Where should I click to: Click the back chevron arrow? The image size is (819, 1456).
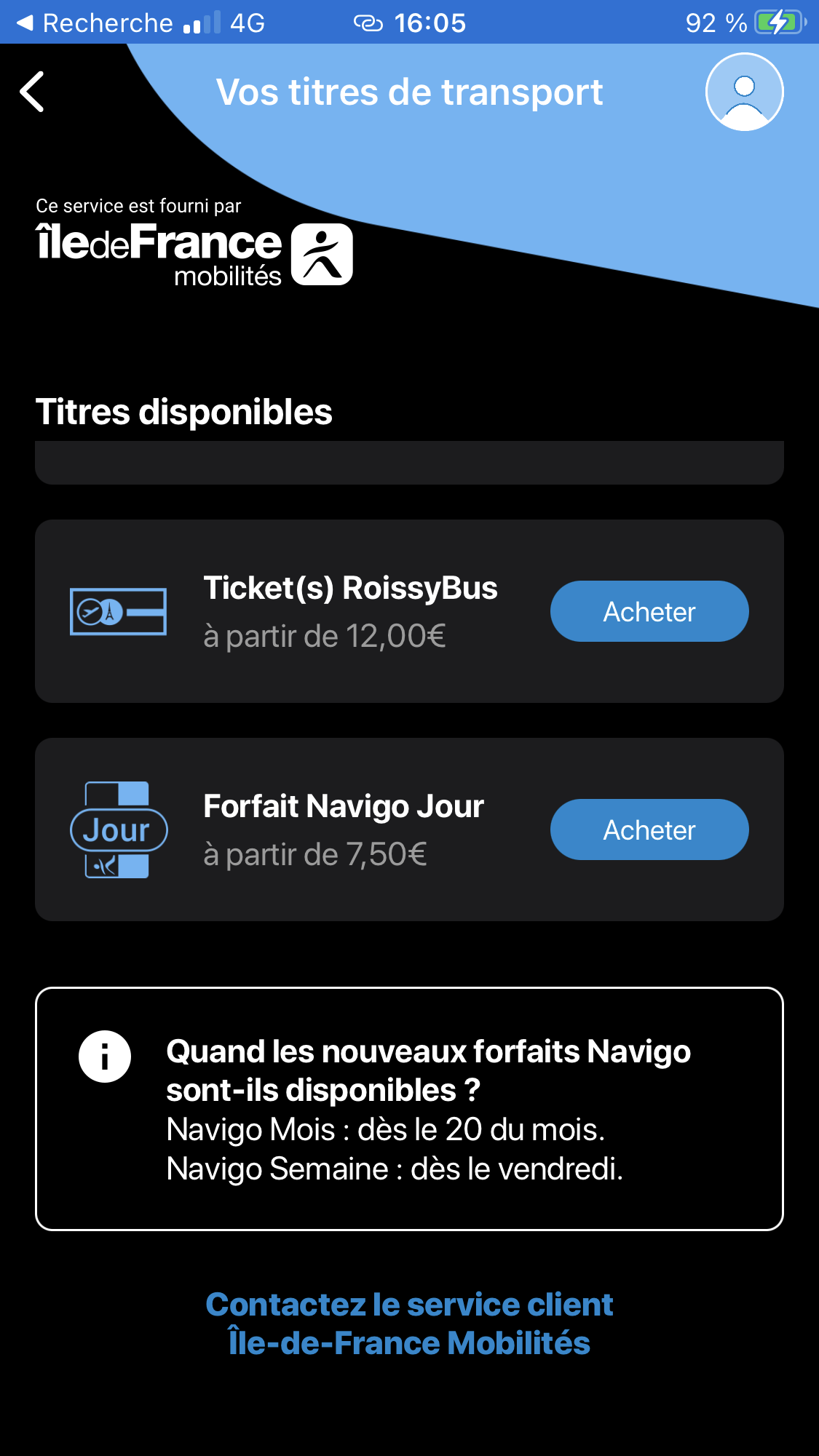point(33,92)
